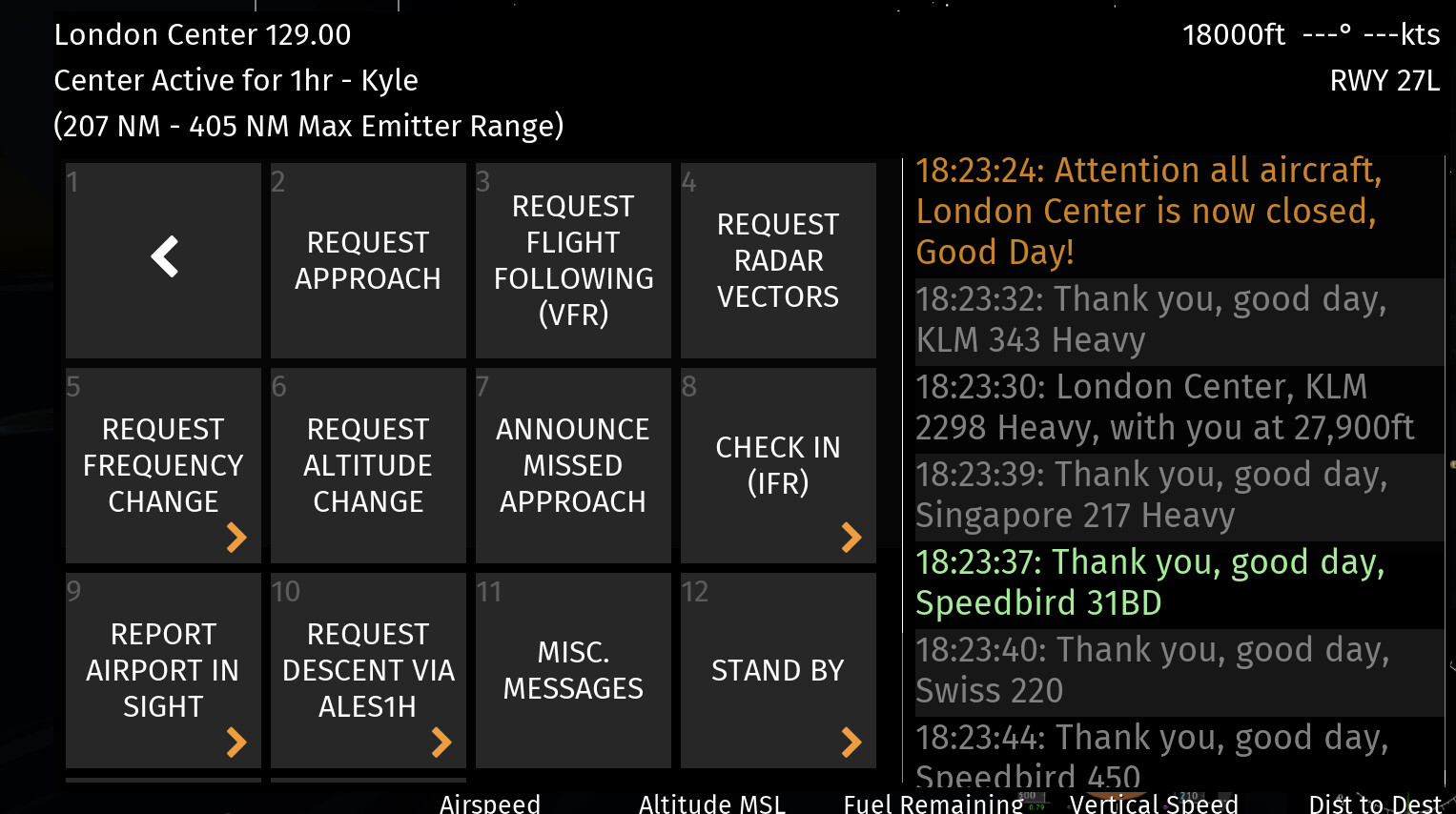Open Report Airport In Sight
The width and height of the screenshot is (1456, 814).
tap(163, 670)
